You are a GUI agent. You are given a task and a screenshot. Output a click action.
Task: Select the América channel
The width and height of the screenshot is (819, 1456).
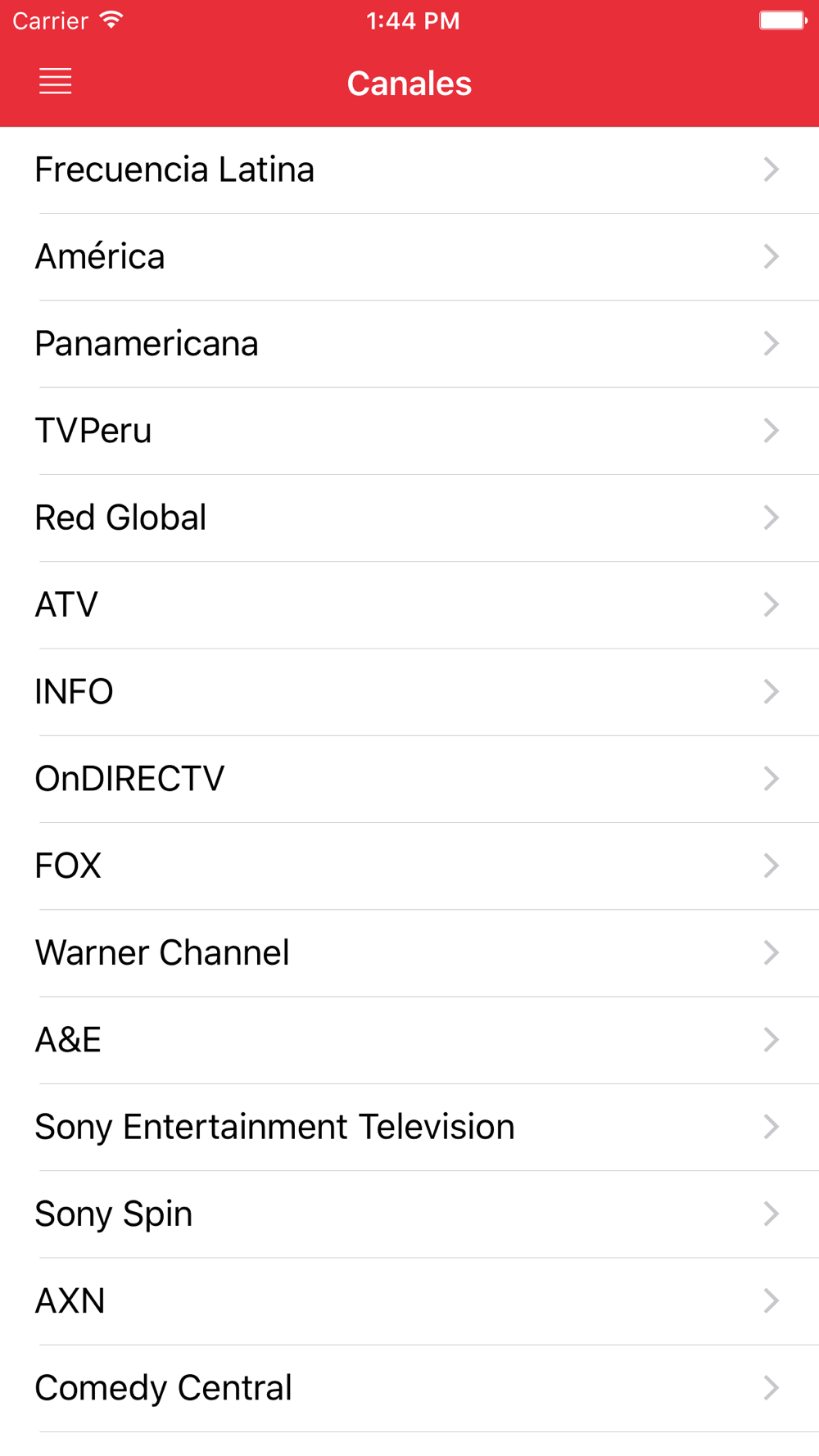point(409,257)
